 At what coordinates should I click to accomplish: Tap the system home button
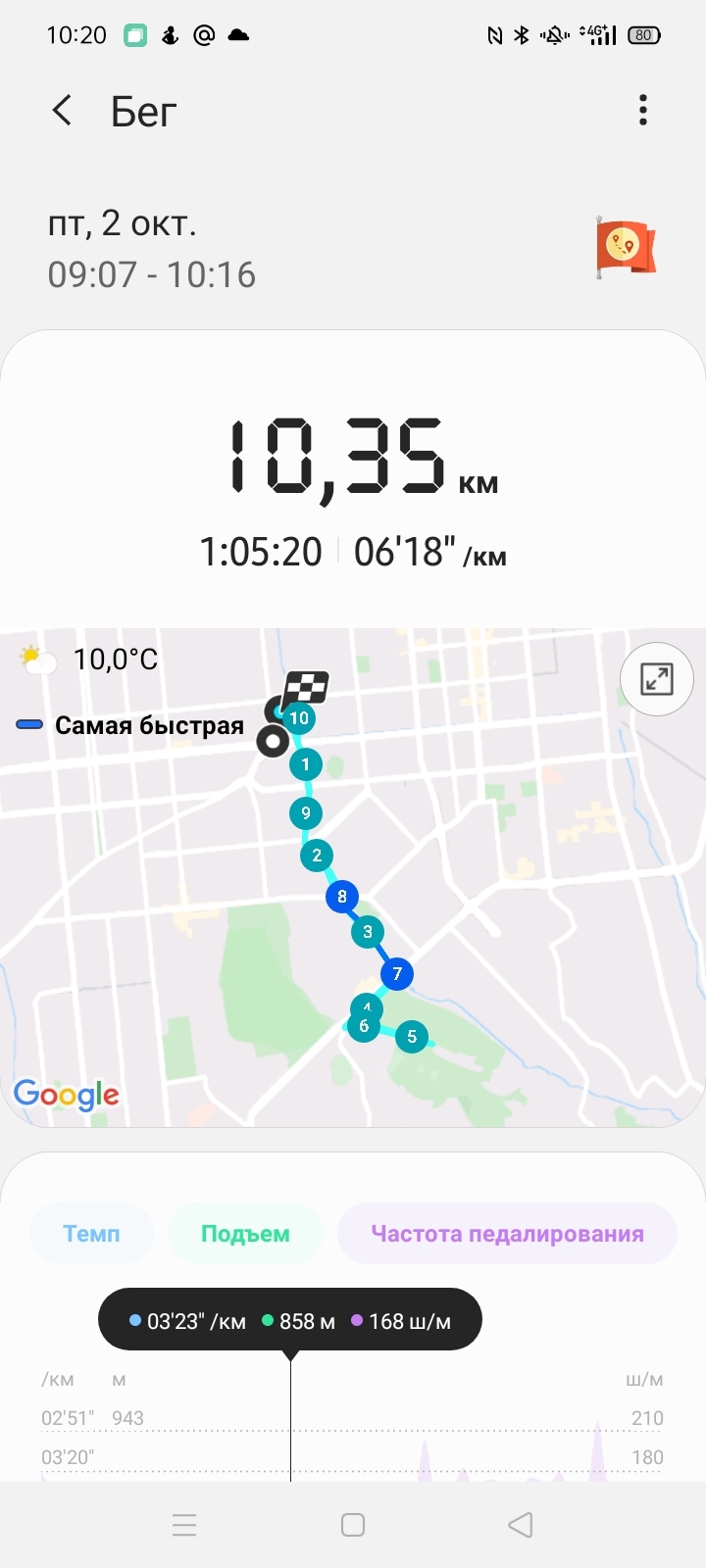(x=353, y=1525)
